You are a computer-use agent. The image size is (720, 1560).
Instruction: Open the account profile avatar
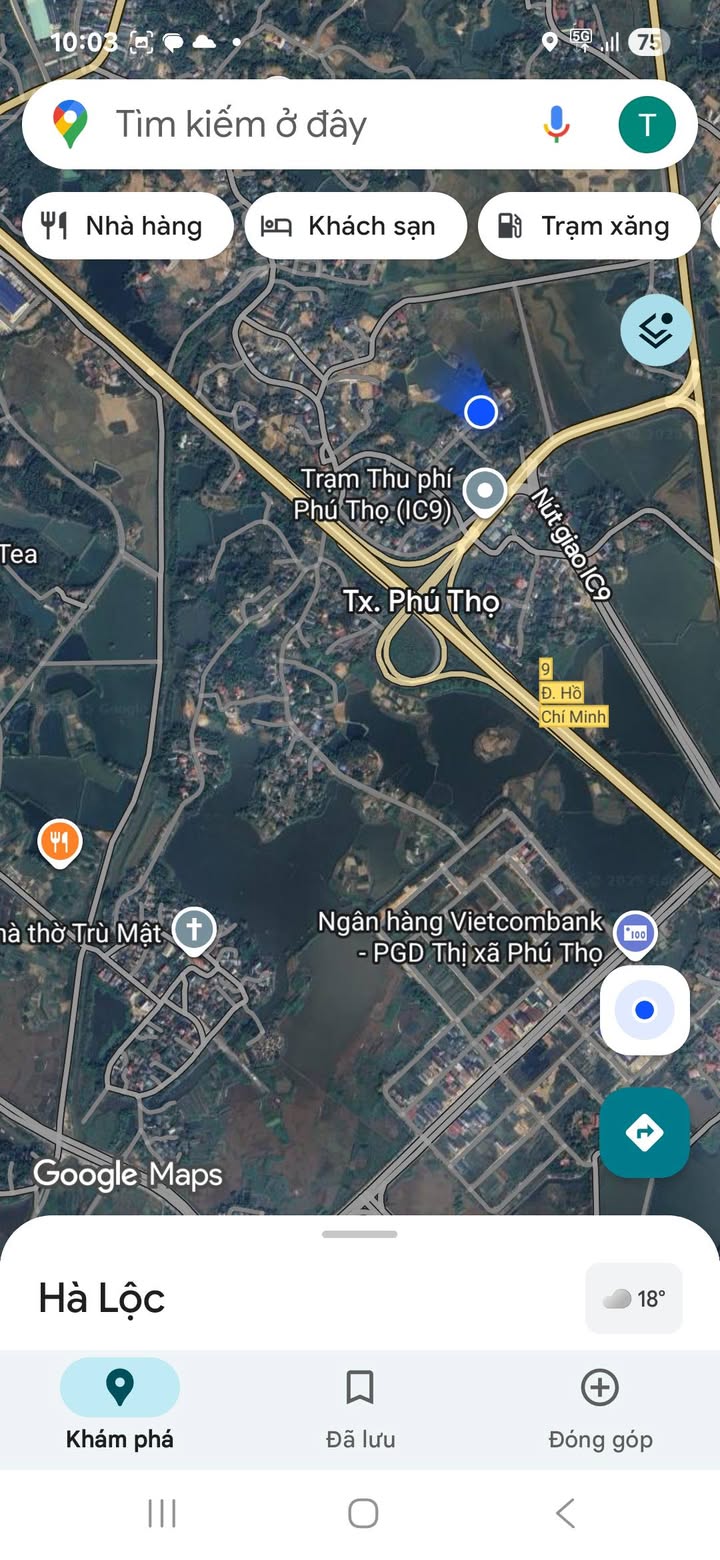click(x=647, y=125)
